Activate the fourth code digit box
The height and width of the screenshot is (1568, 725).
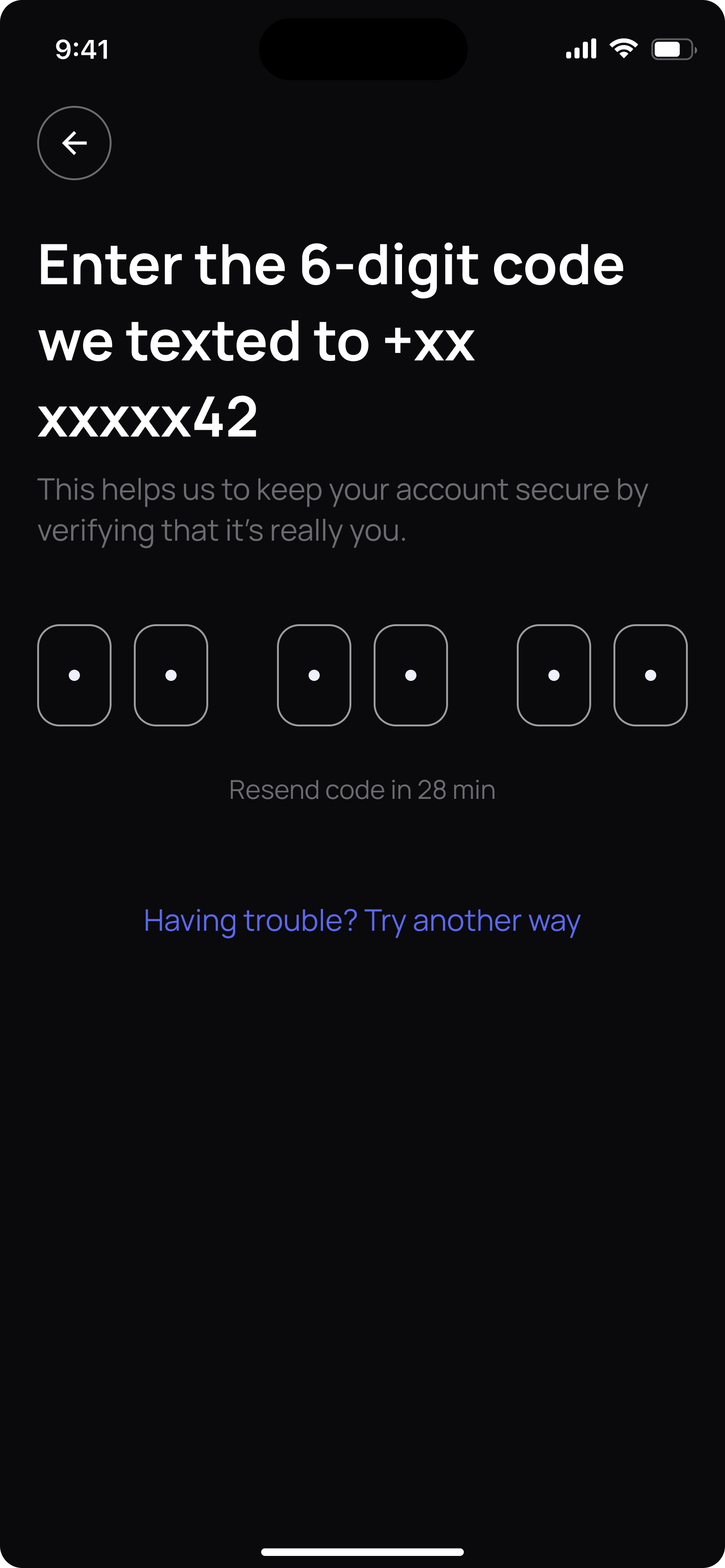pos(411,675)
